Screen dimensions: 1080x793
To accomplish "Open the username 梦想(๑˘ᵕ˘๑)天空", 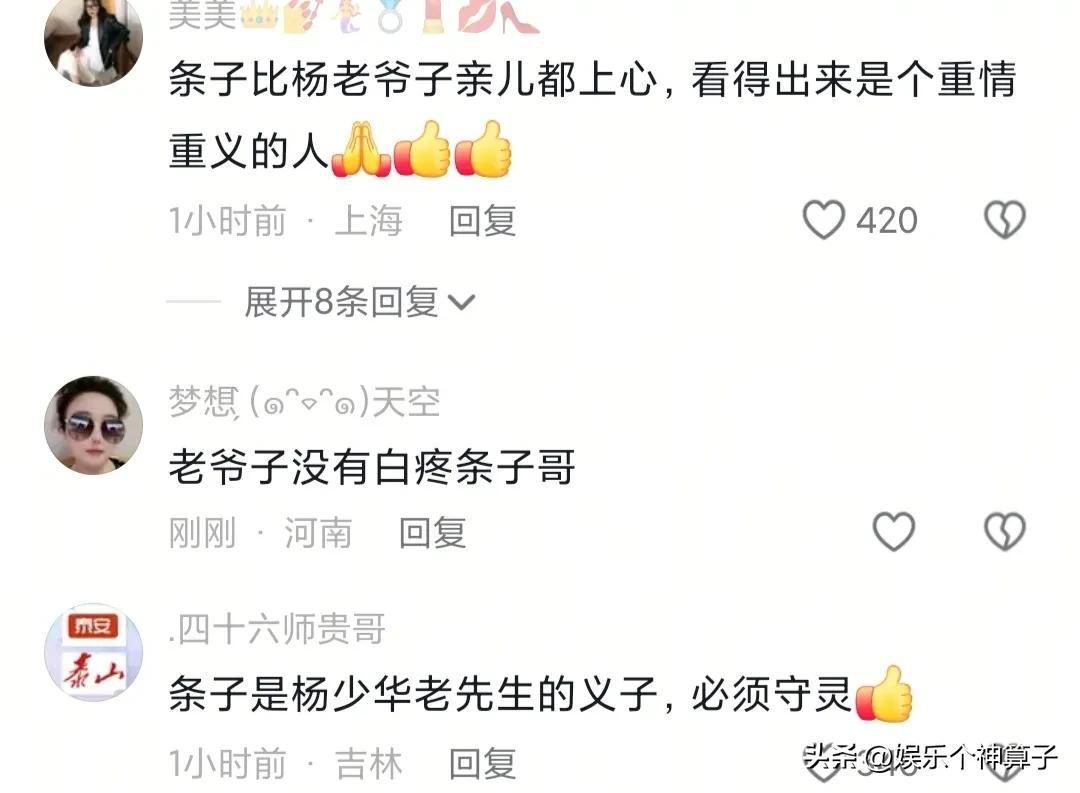I will pos(304,402).
